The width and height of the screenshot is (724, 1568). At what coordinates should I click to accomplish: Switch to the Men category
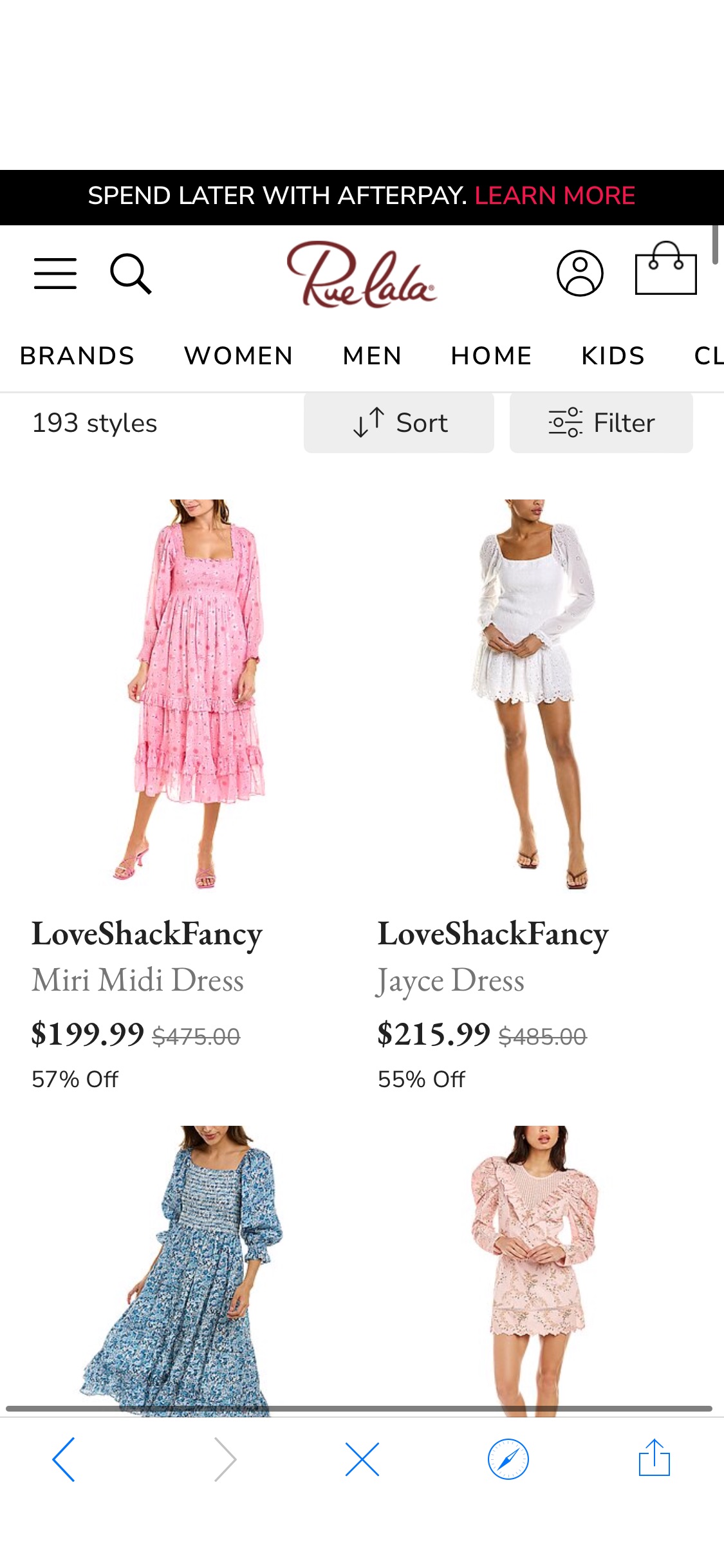click(x=372, y=356)
